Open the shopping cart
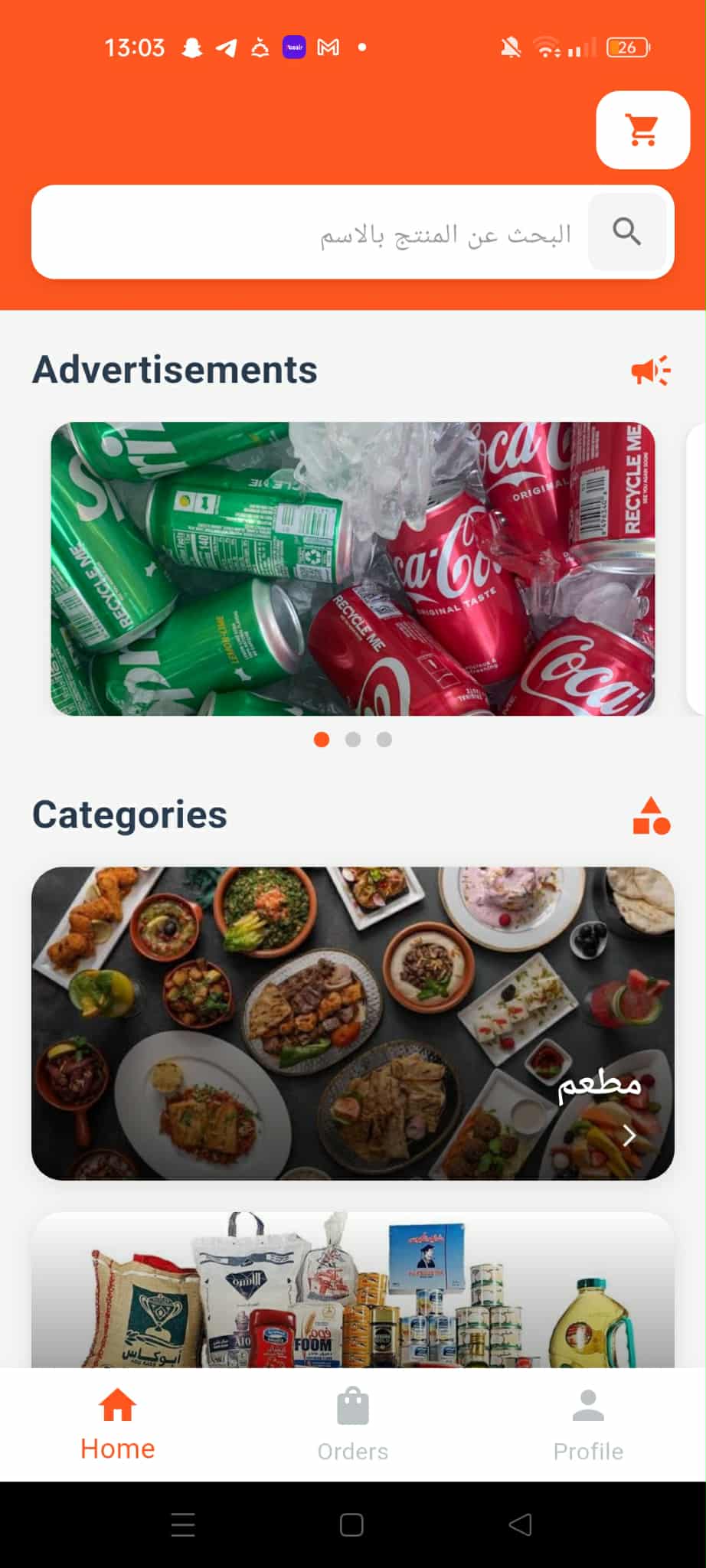 [x=642, y=129]
